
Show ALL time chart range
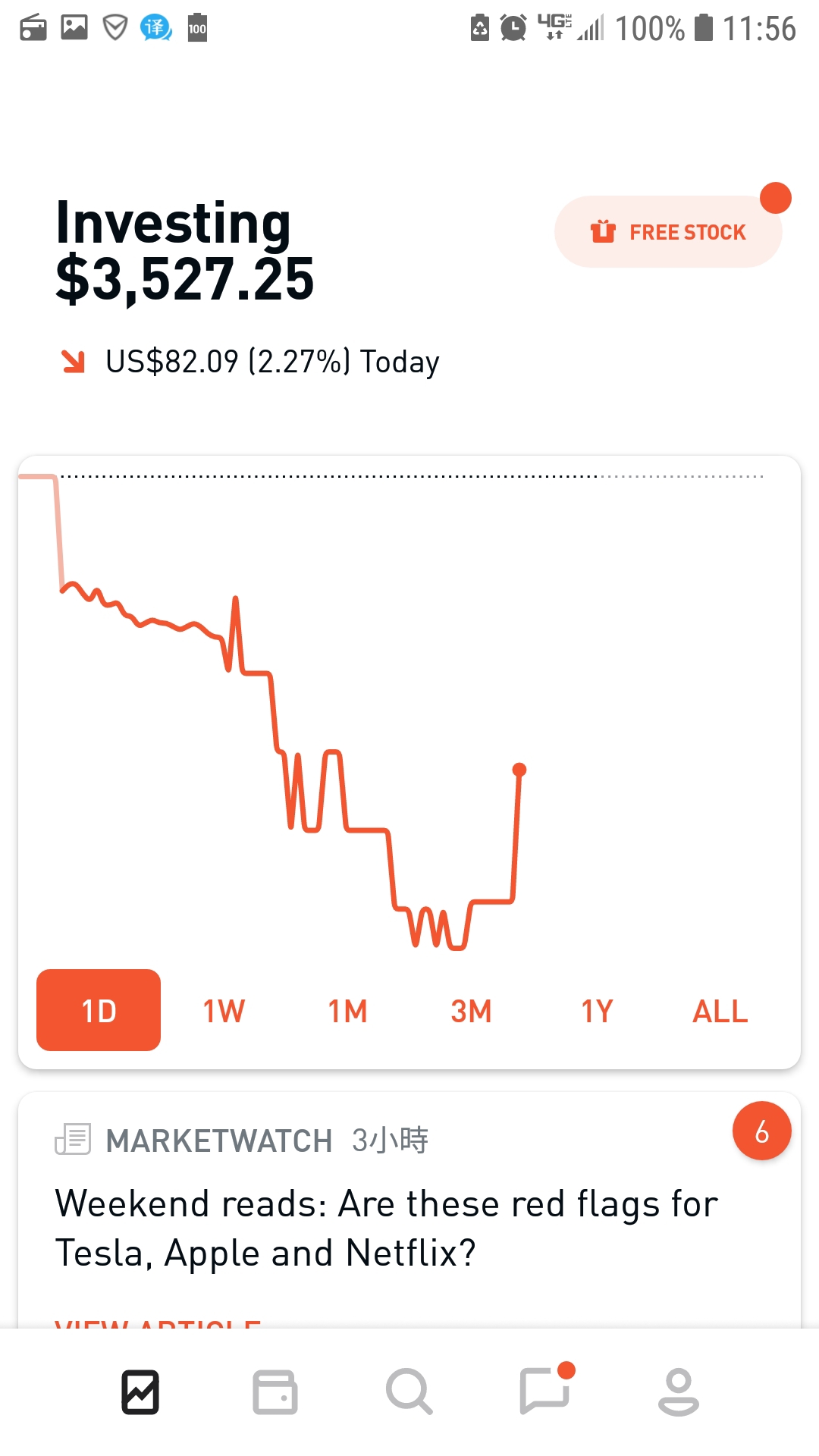tap(720, 1011)
